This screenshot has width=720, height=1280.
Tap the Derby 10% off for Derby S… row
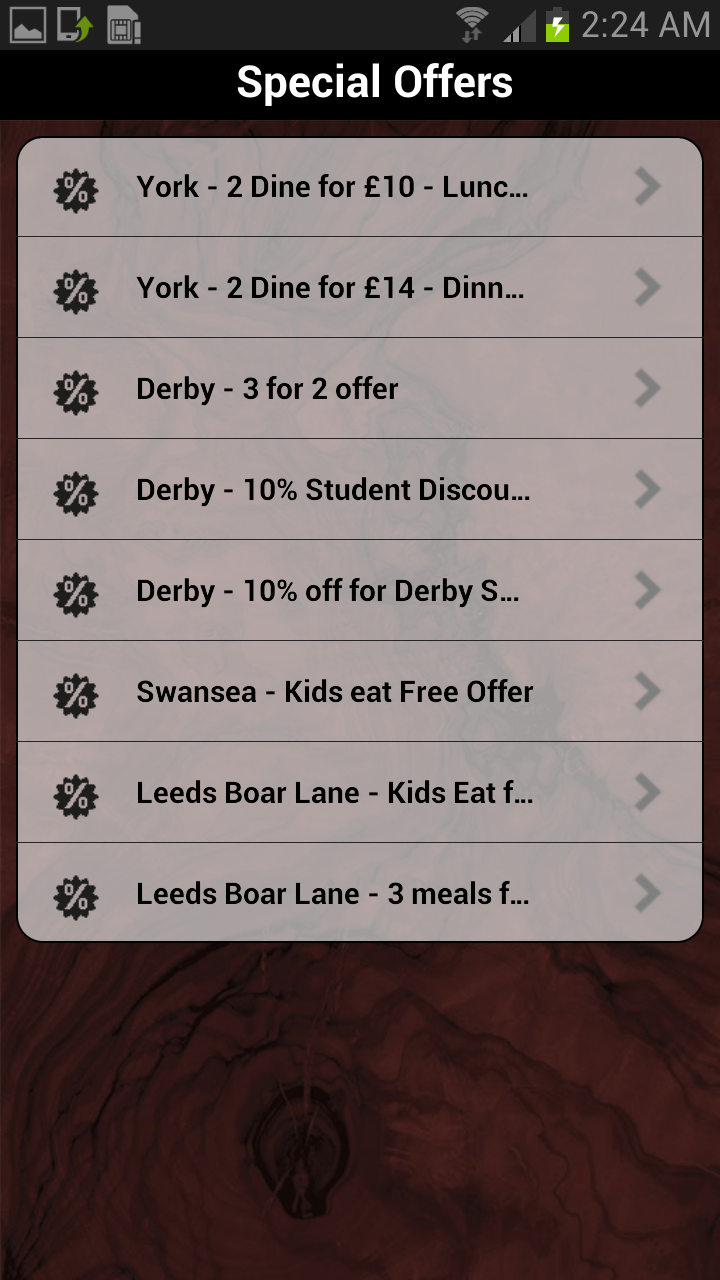(360, 591)
